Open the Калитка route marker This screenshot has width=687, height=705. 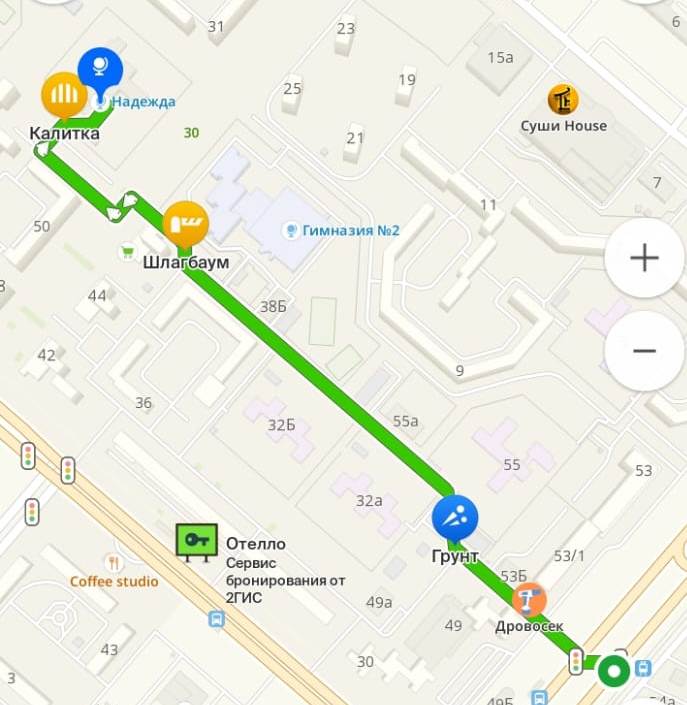click(64, 96)
